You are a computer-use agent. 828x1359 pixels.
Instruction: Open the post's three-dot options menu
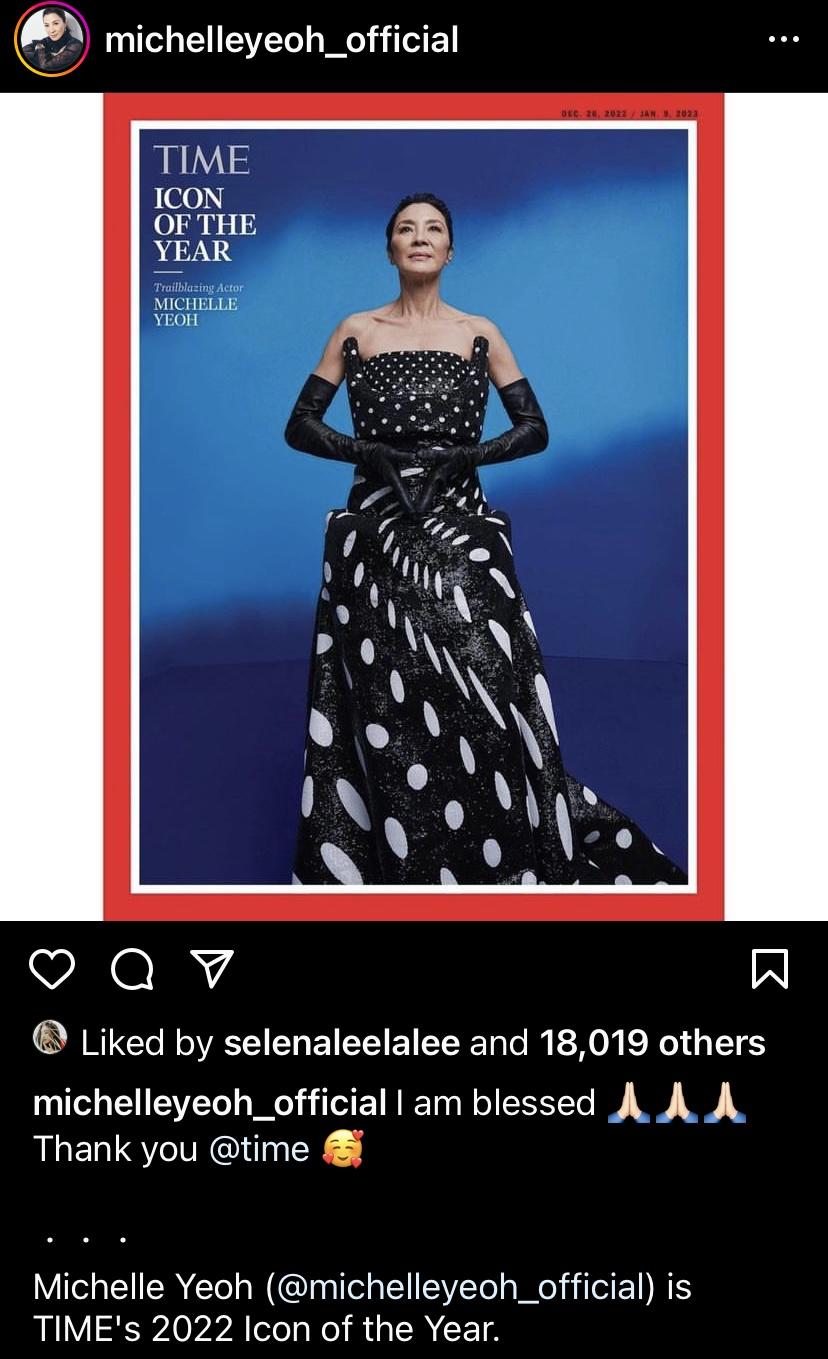[783, 40]
